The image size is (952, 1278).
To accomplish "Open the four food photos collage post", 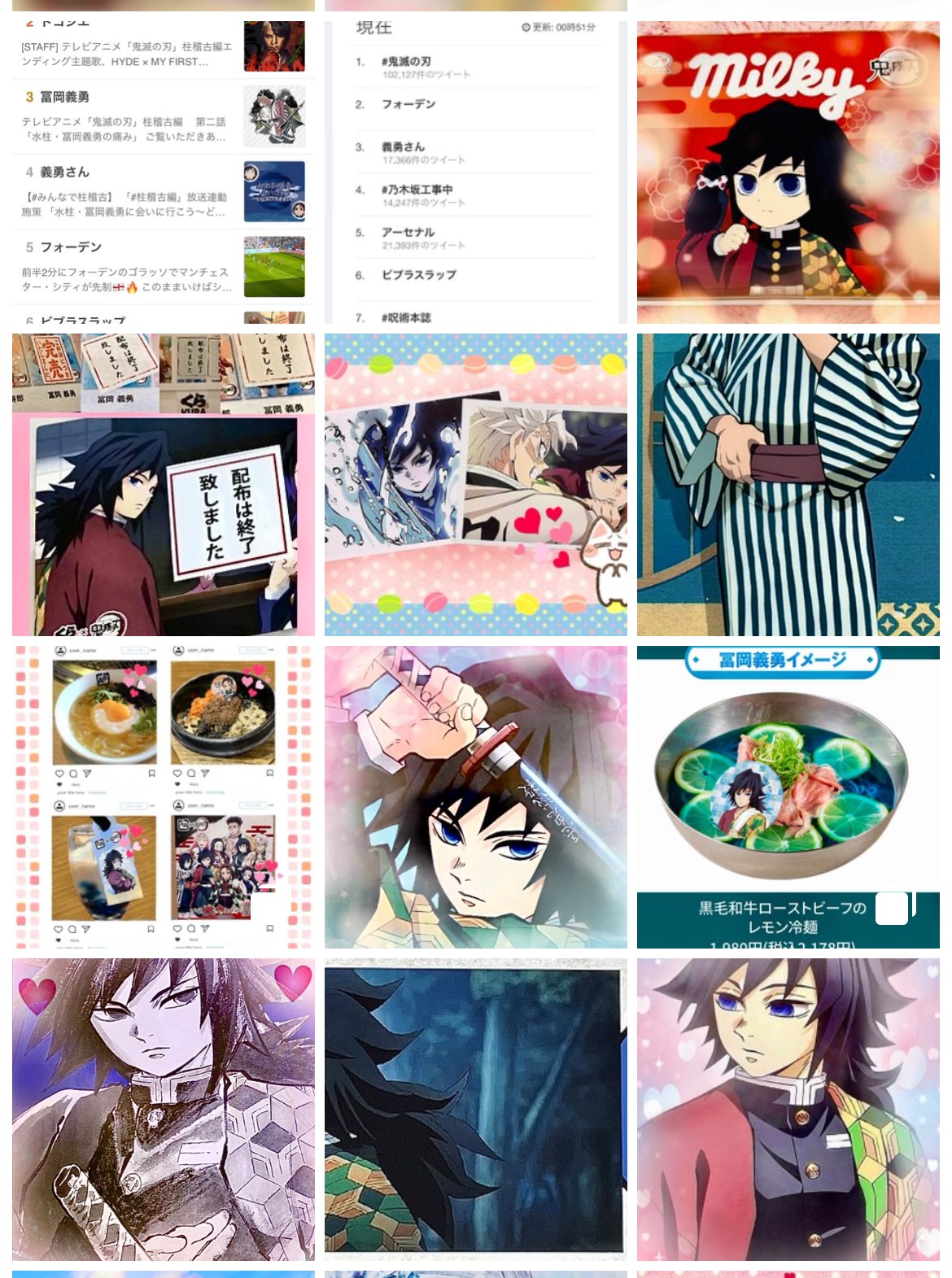I will (x=163, y=796).
